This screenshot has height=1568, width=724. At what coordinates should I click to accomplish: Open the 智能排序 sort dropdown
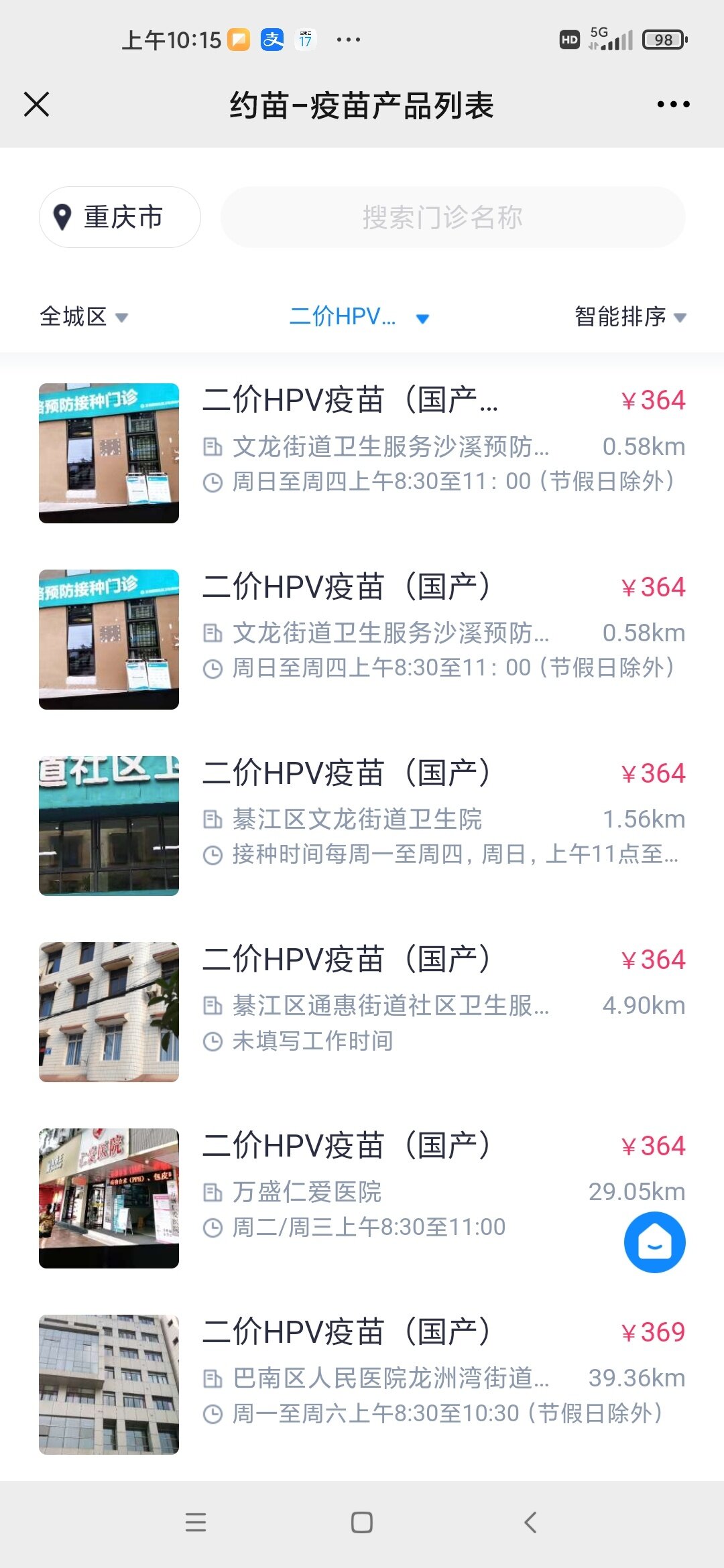pos(629,316)
